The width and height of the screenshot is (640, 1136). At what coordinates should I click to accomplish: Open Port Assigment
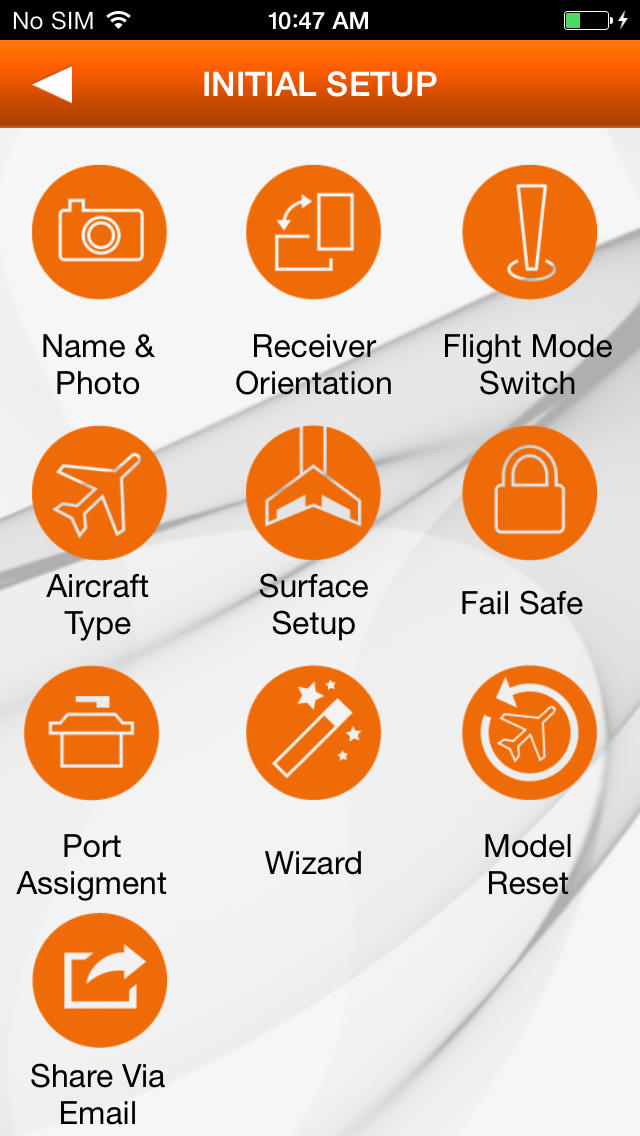coord(91,732)
